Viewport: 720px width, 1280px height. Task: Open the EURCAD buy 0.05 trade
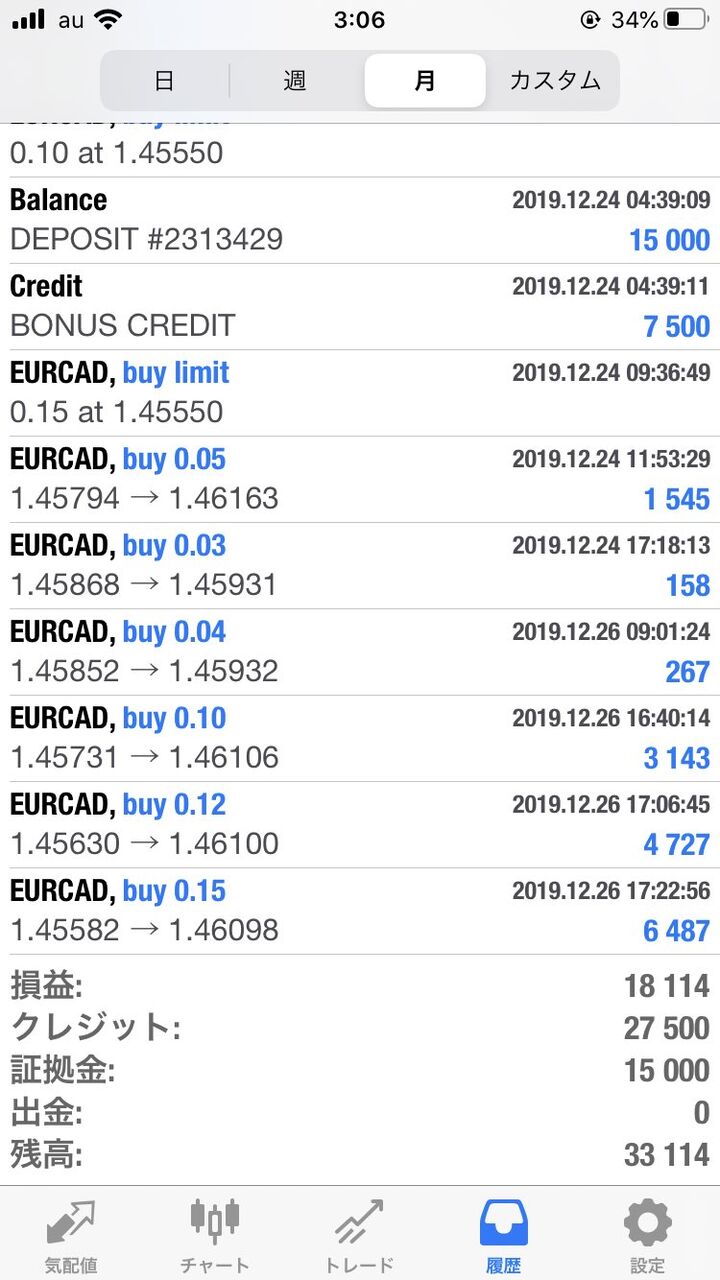pyautogui.click(x=360, y=479)
